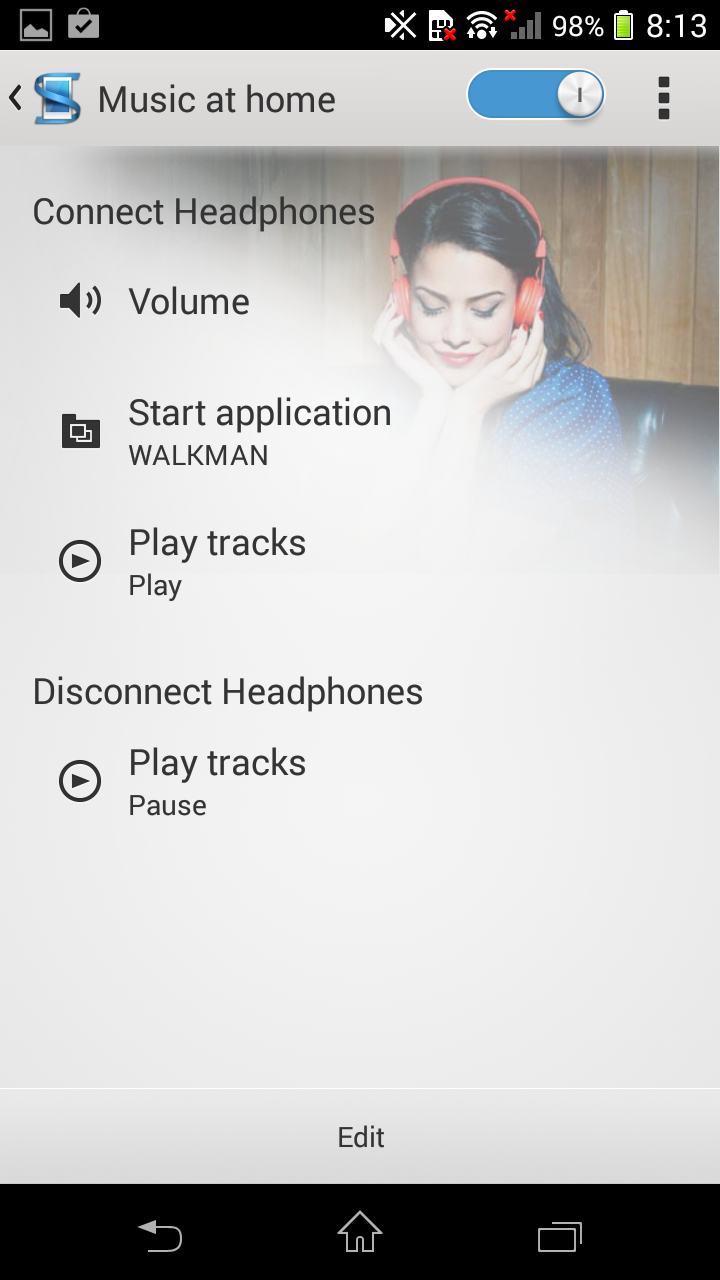Open the overflow menu
720x1280 pixels.
664,98
